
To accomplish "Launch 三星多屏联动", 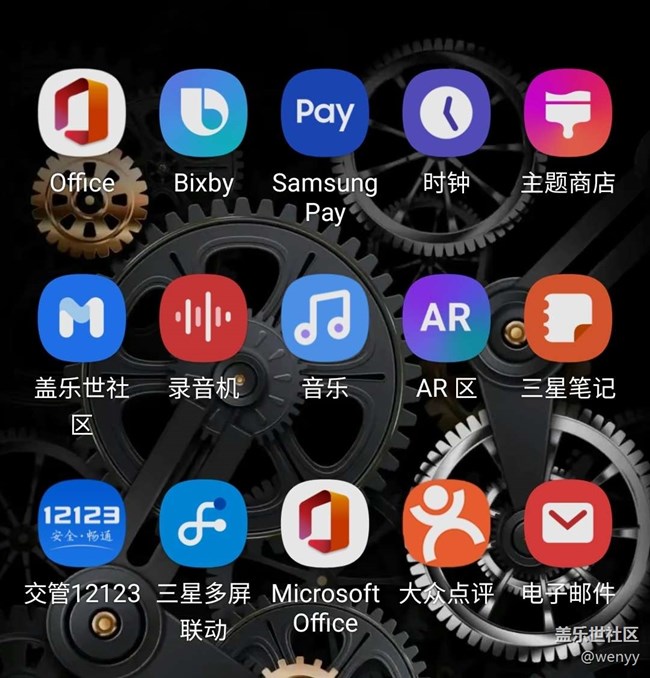I will point(204,523).
